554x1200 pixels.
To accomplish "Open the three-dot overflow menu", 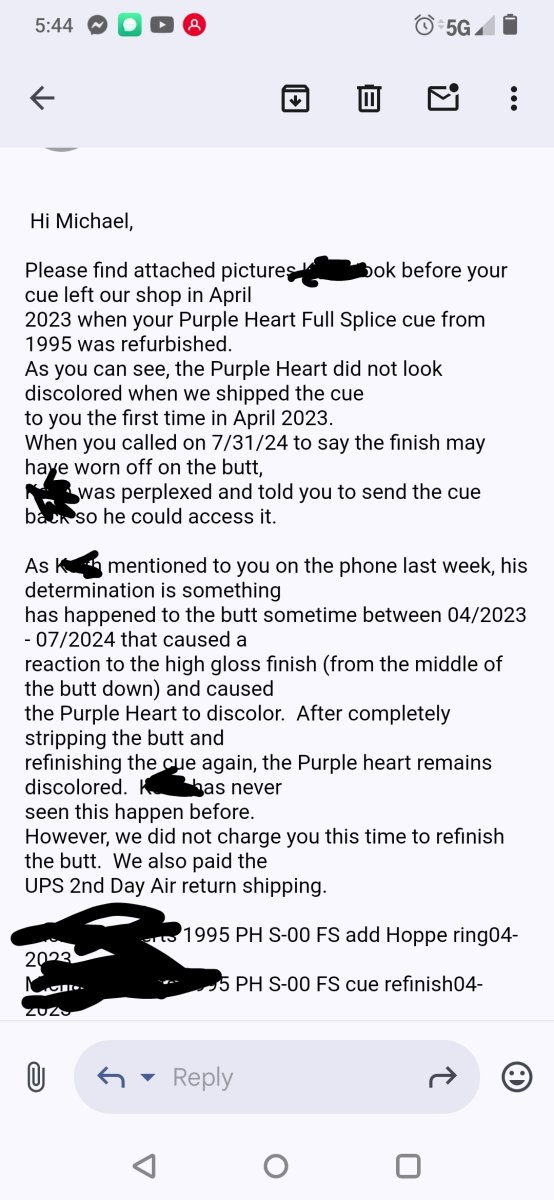I will pos(514,98).
